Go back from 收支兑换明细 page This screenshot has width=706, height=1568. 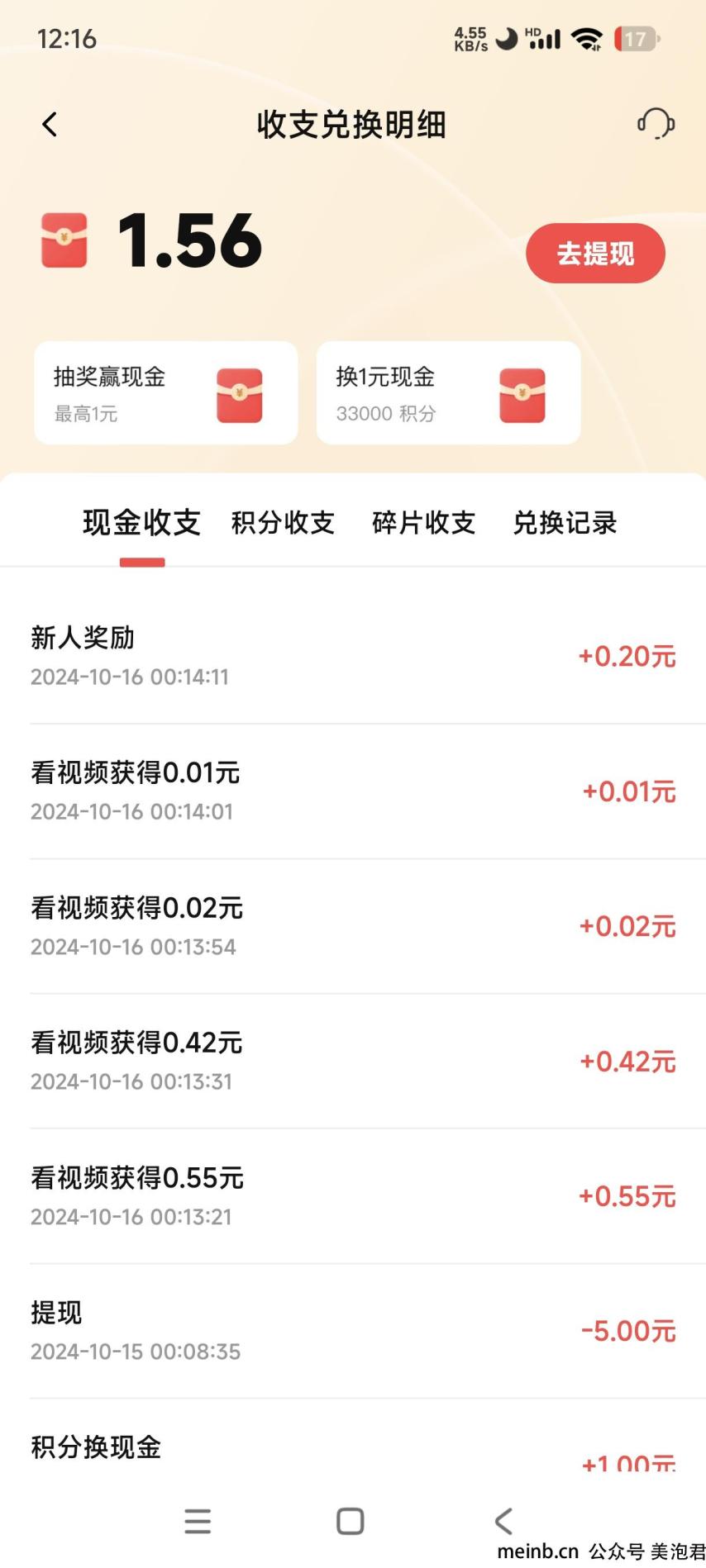click(x=50, y=125)
